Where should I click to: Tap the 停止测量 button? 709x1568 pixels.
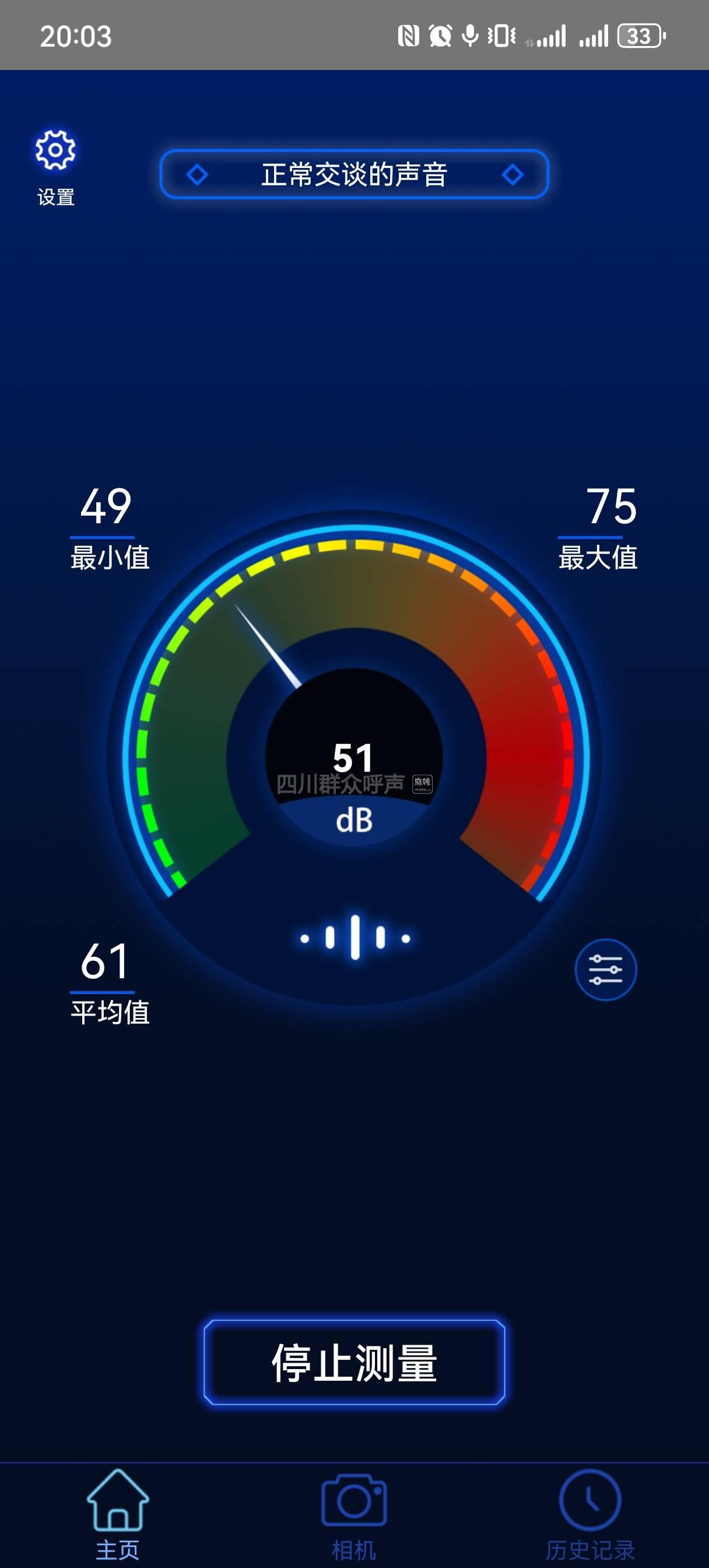point(354,1362)
